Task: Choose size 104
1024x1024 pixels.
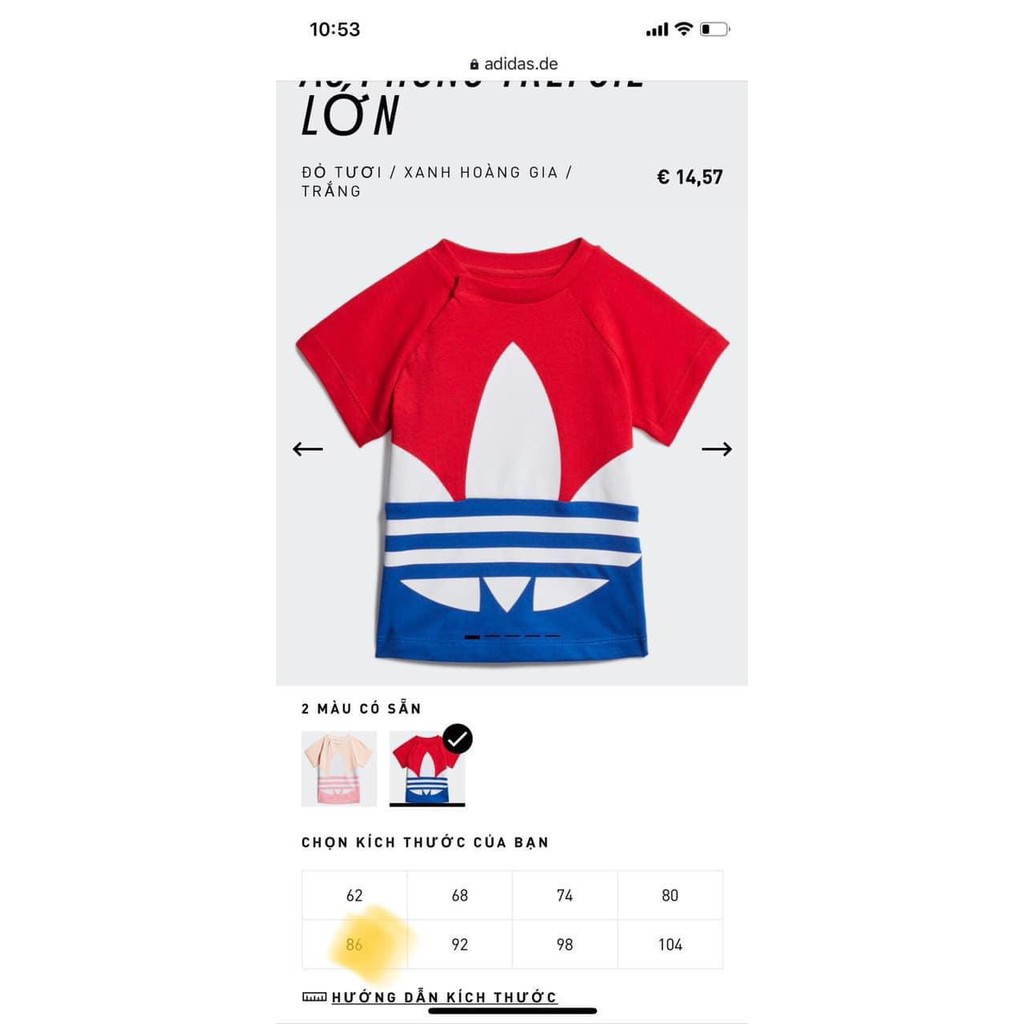Action: pos(670,944)
